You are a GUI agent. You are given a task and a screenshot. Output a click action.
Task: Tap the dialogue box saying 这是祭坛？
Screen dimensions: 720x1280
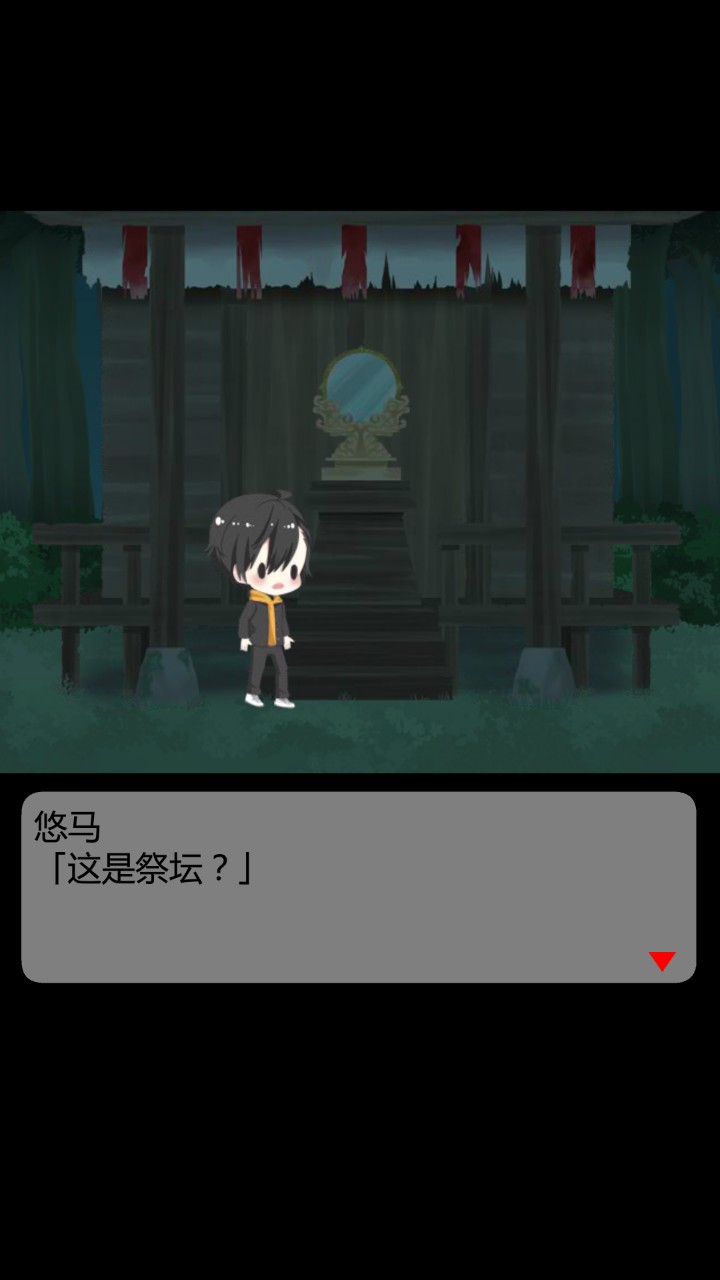(358, 887)
